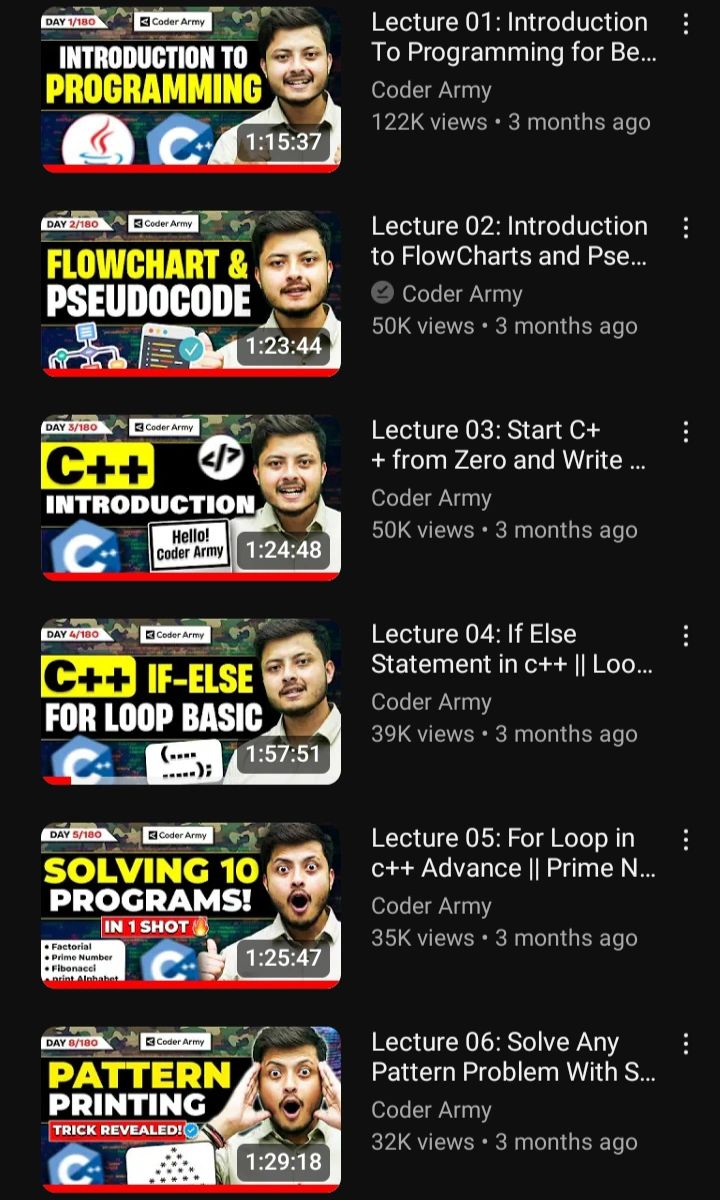Open overflow menu for Lecture 01
Viewport: 720px width, 1200px height.
[685, 24]
